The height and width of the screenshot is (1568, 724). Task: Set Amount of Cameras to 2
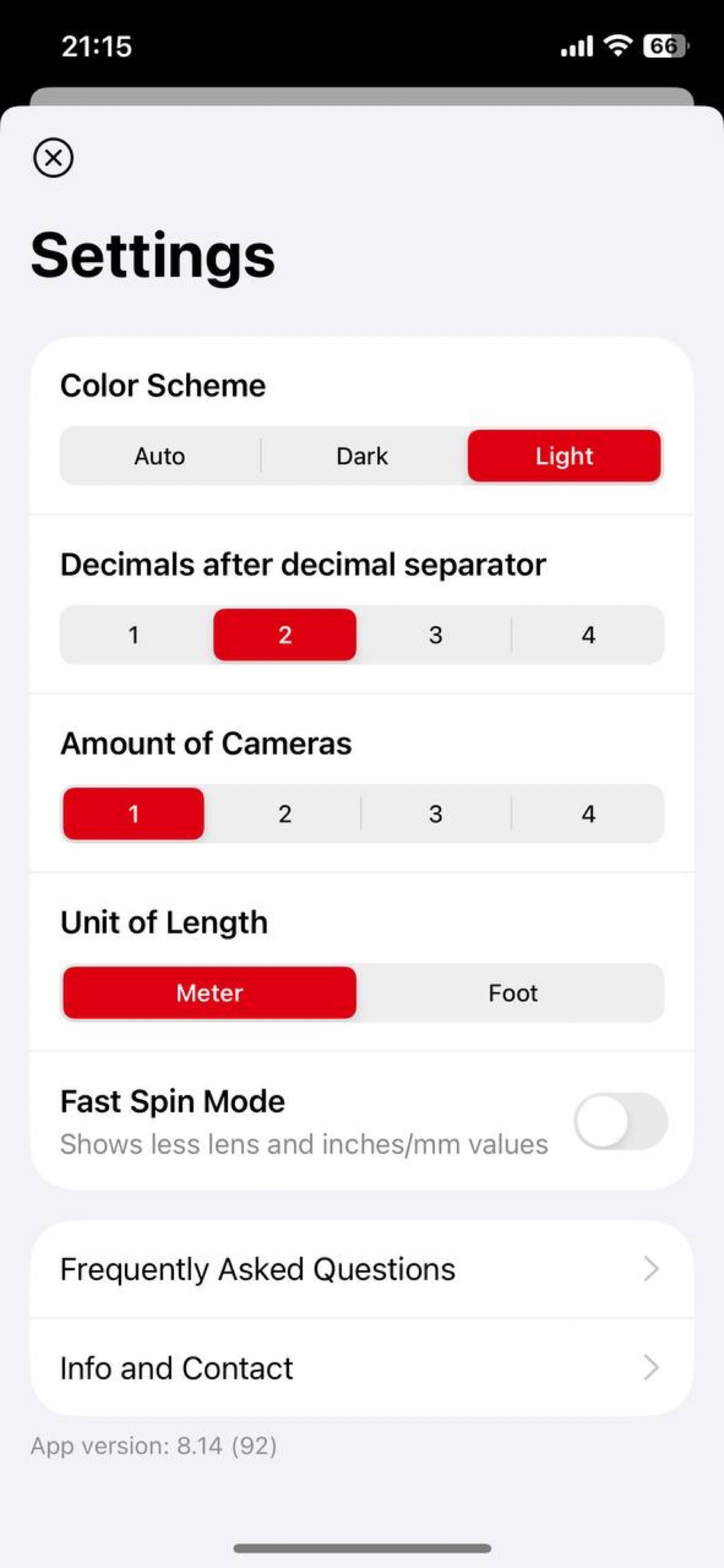[x=284, y=814]
